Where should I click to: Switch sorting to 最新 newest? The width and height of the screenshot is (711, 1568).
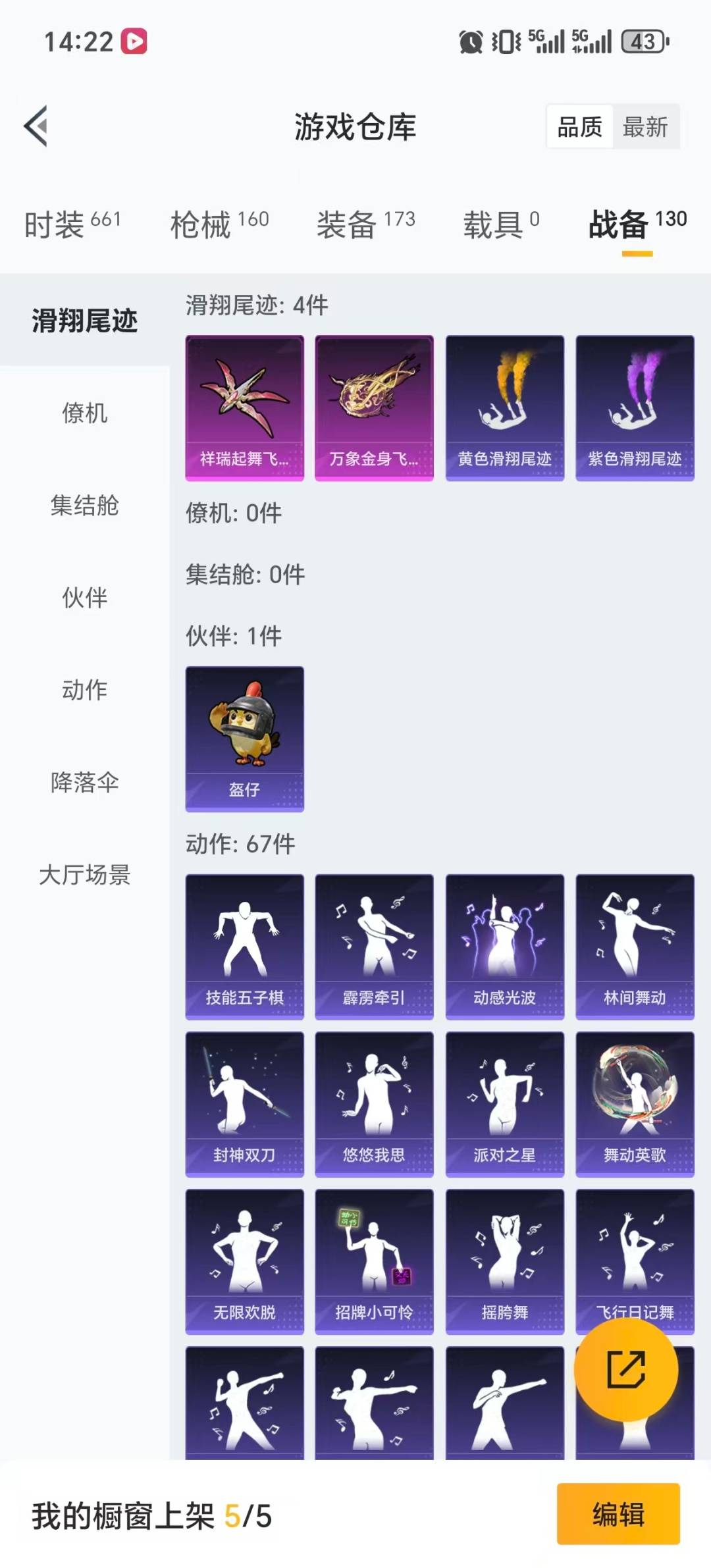tap(646, 127)
